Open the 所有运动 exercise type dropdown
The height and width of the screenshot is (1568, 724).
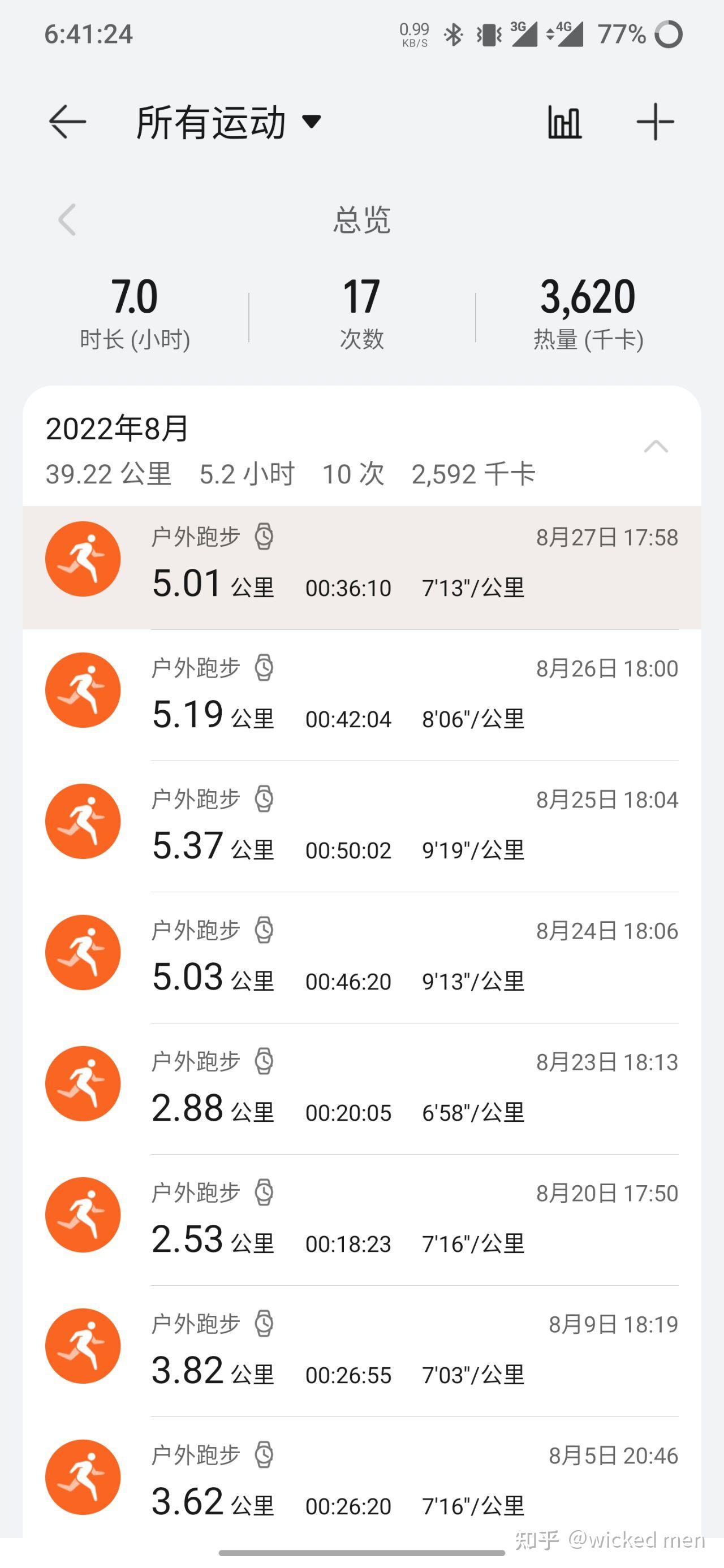click(229, 122)
